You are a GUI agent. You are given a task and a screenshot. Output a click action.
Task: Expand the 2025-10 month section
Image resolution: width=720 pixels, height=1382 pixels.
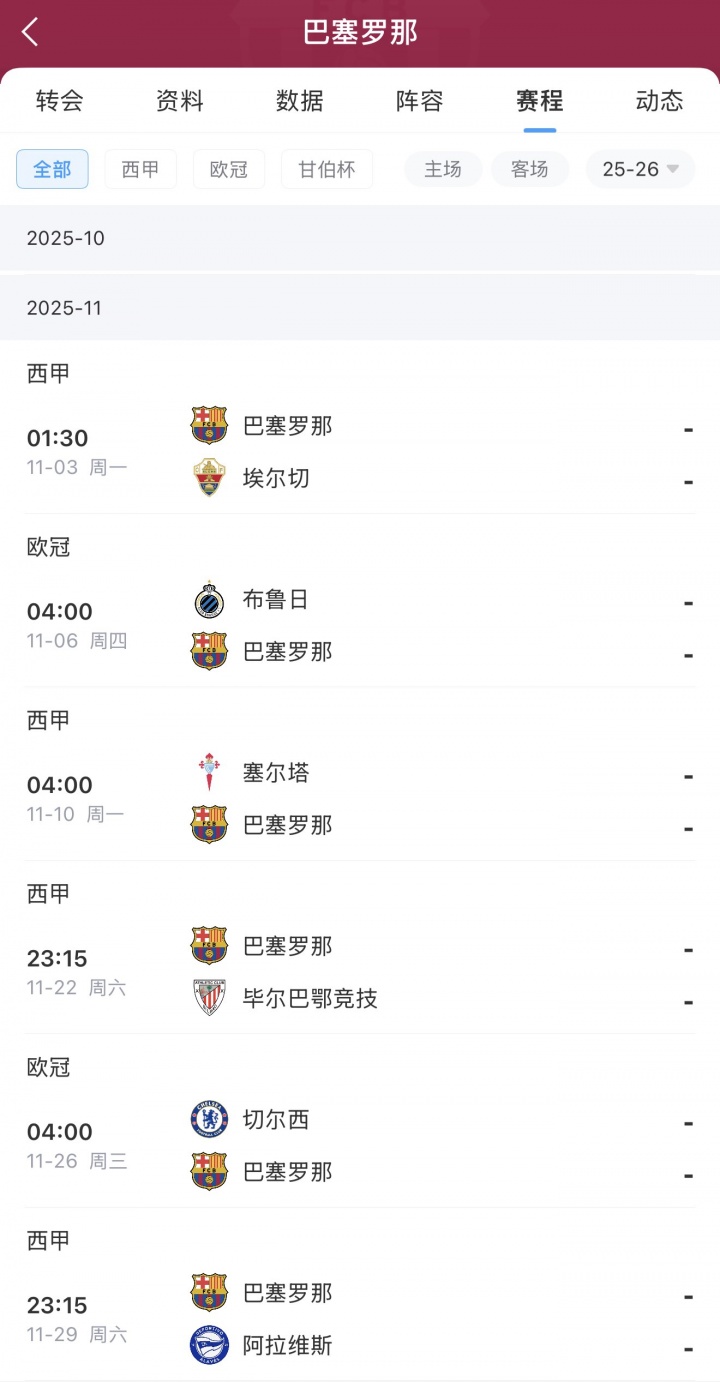(x=360, y=238)
